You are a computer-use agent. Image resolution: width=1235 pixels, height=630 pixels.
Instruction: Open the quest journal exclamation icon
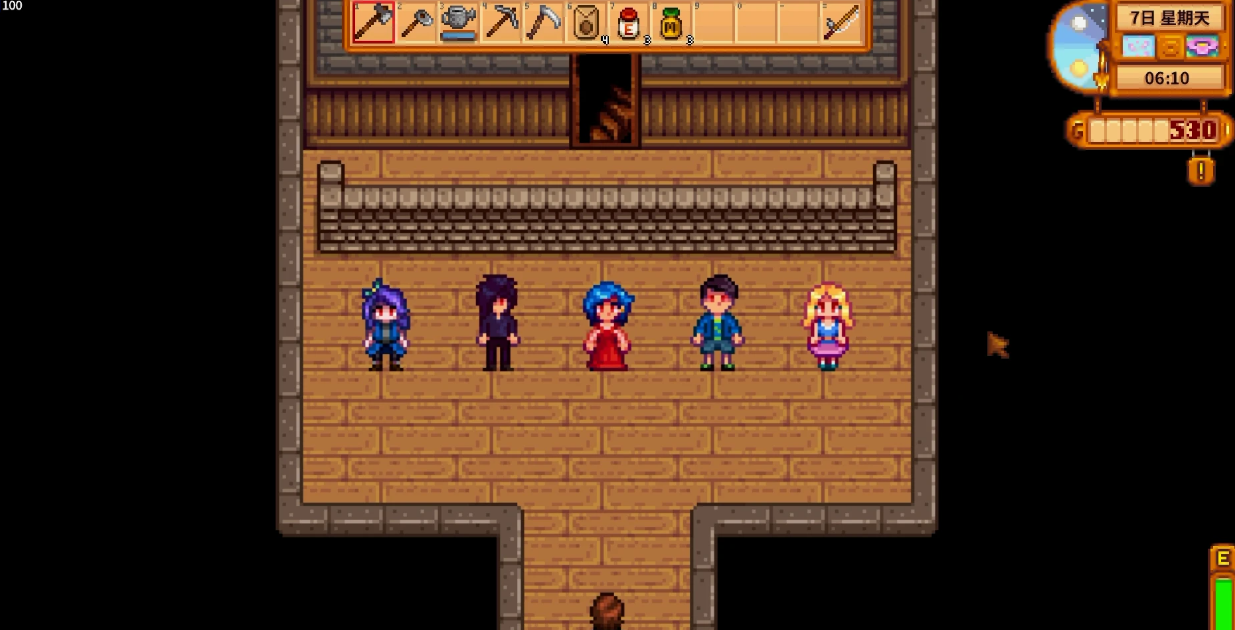(x=1201, y=171)
